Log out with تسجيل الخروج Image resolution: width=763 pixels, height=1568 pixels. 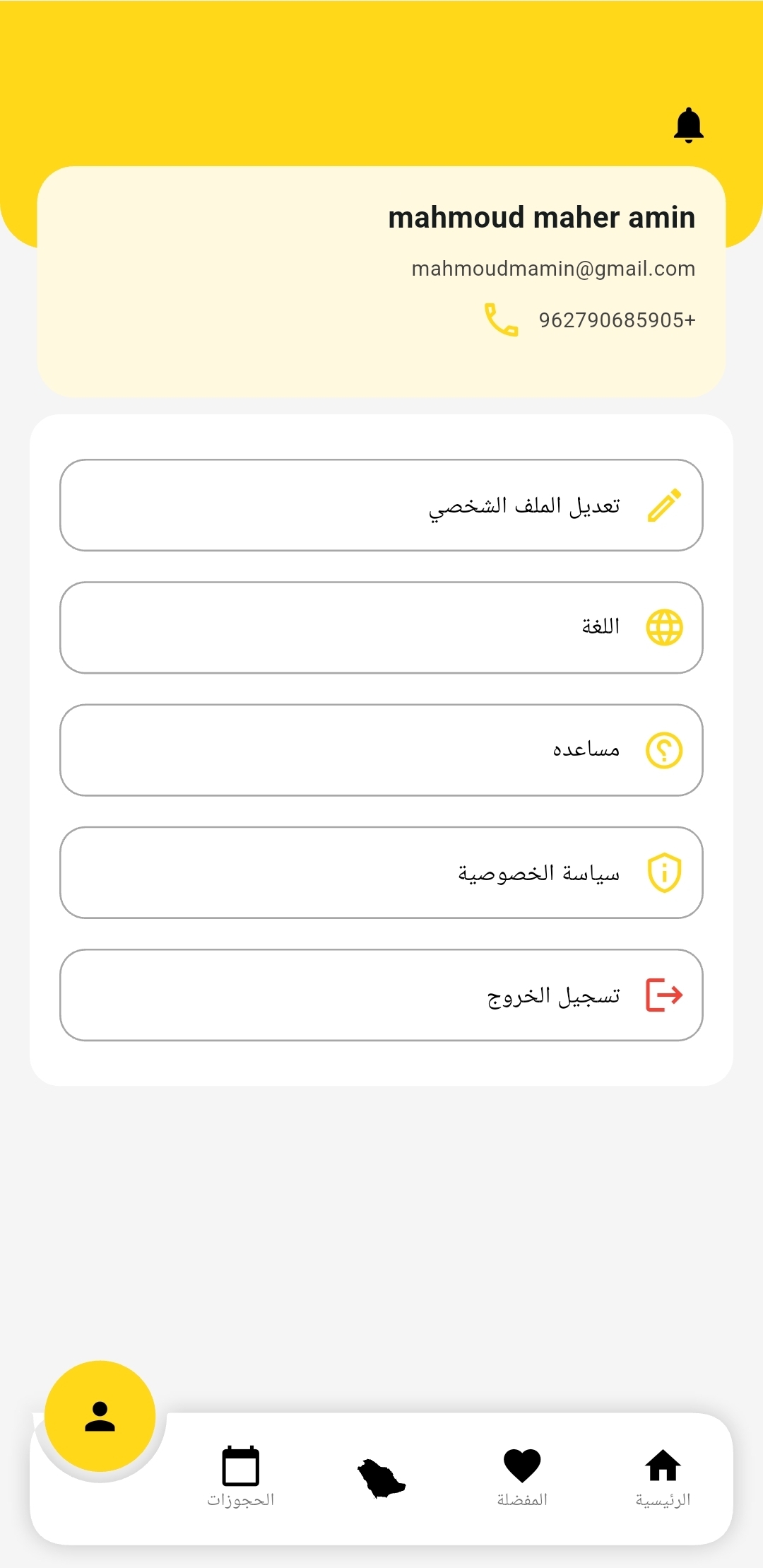coord(381,995)
